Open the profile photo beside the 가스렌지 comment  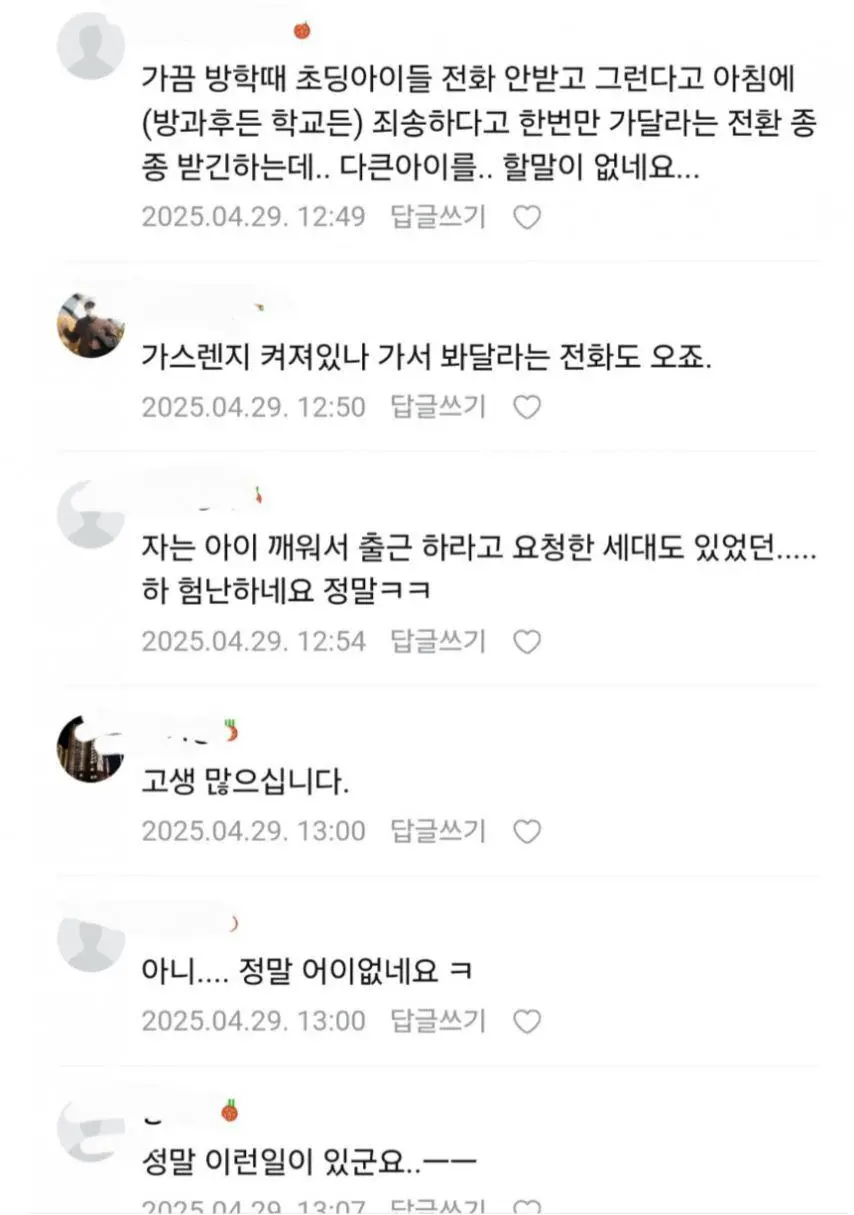point(91,326)
